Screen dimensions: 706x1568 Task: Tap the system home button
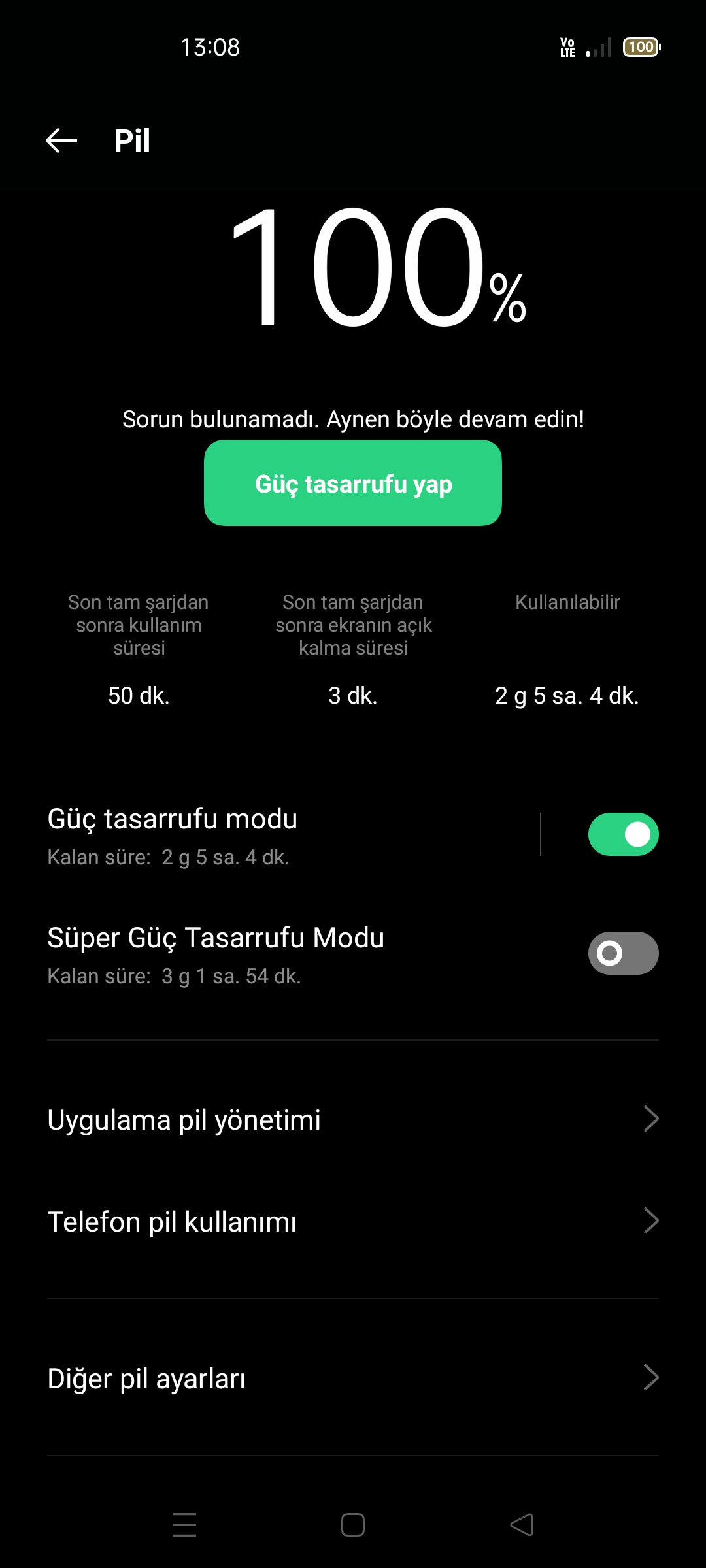(x=353, y=1525)
